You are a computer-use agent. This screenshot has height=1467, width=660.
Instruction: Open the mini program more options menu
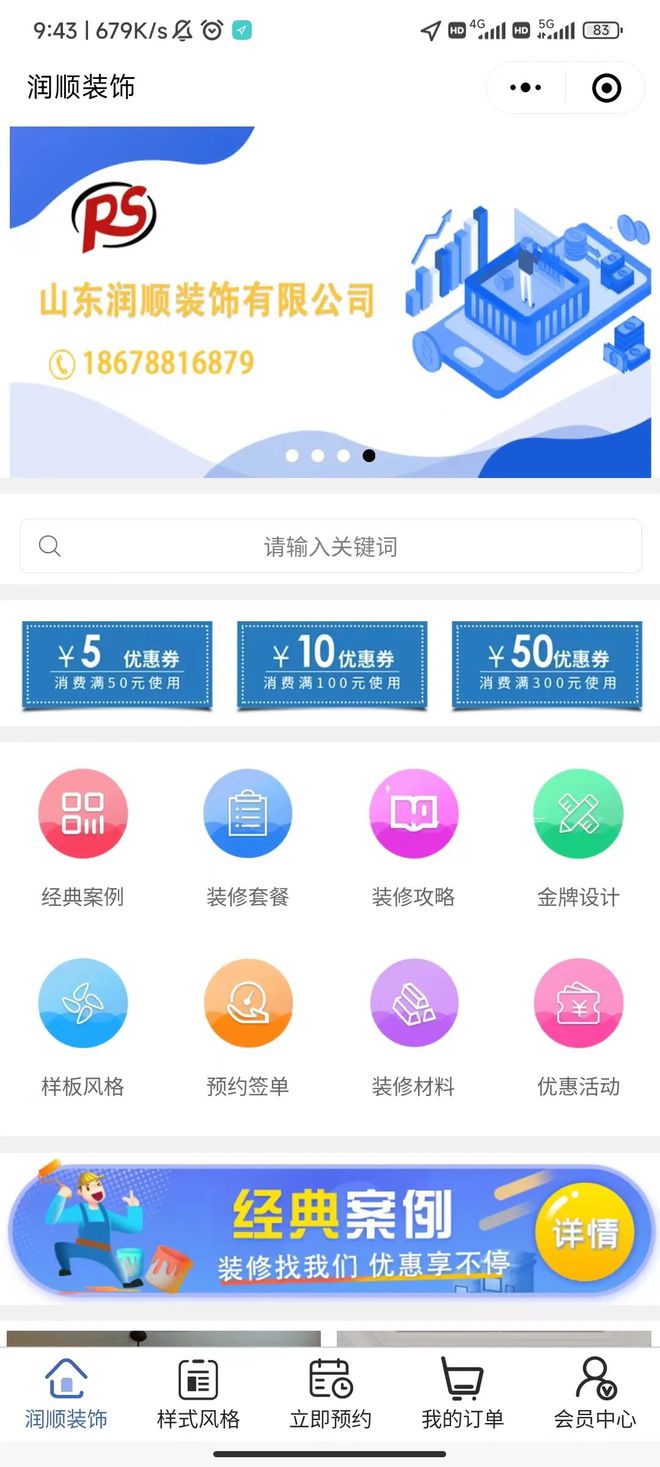[526, 88]
